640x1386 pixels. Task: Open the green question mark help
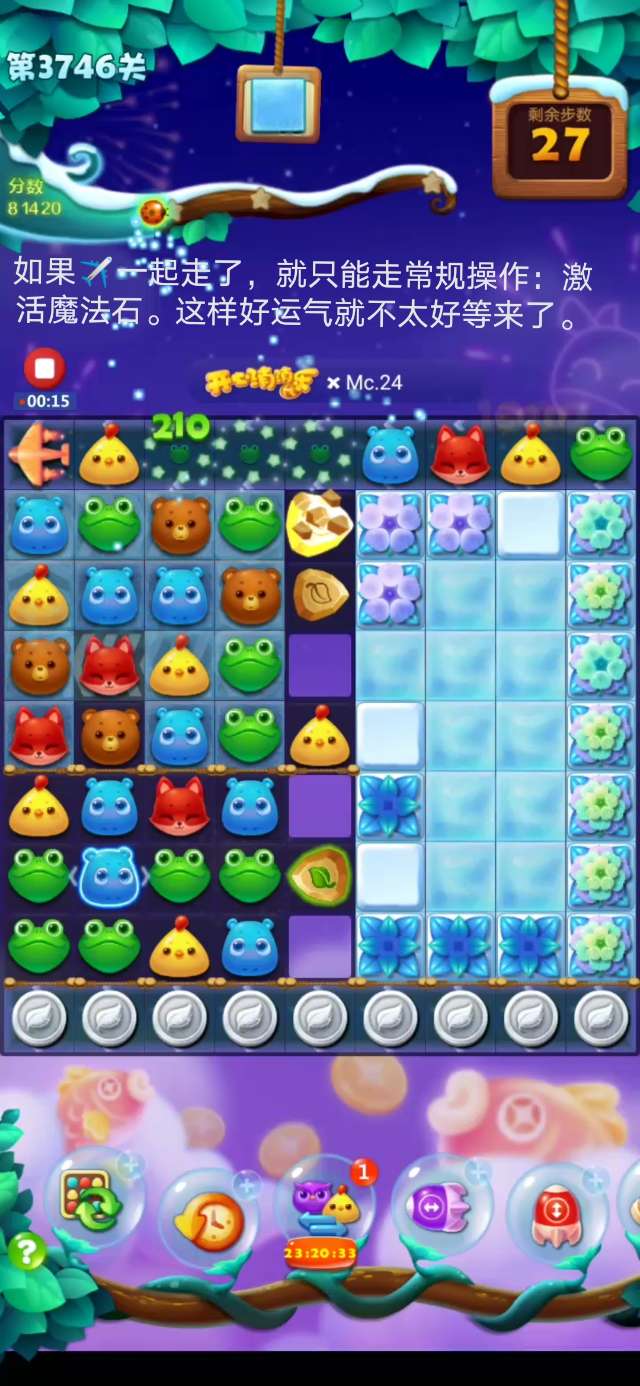point(26,1251)
